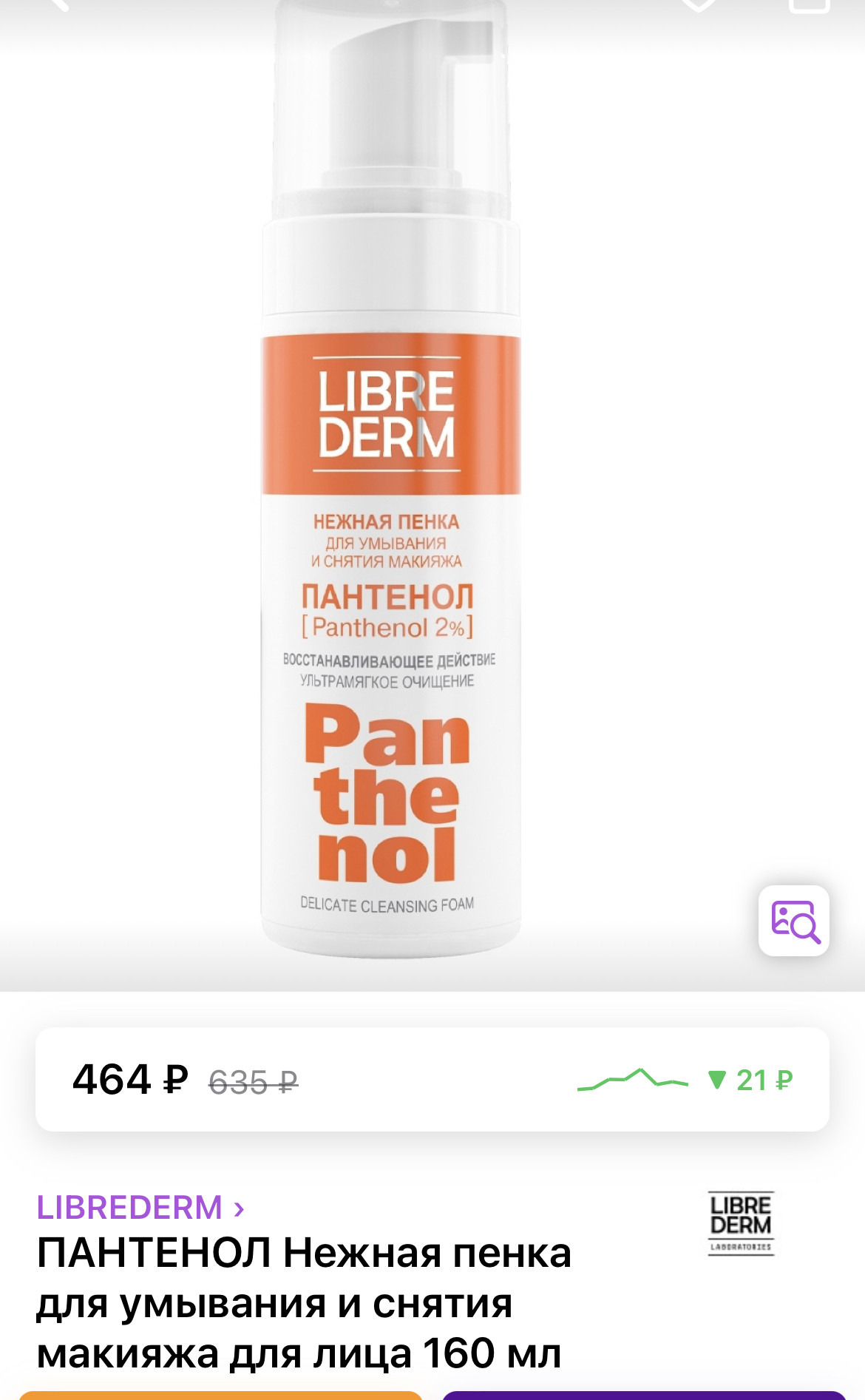Open the price history chart showing the 21 ₽ drop
This screenshot has height=1400, width=865.
click(x=685, y=1080)
